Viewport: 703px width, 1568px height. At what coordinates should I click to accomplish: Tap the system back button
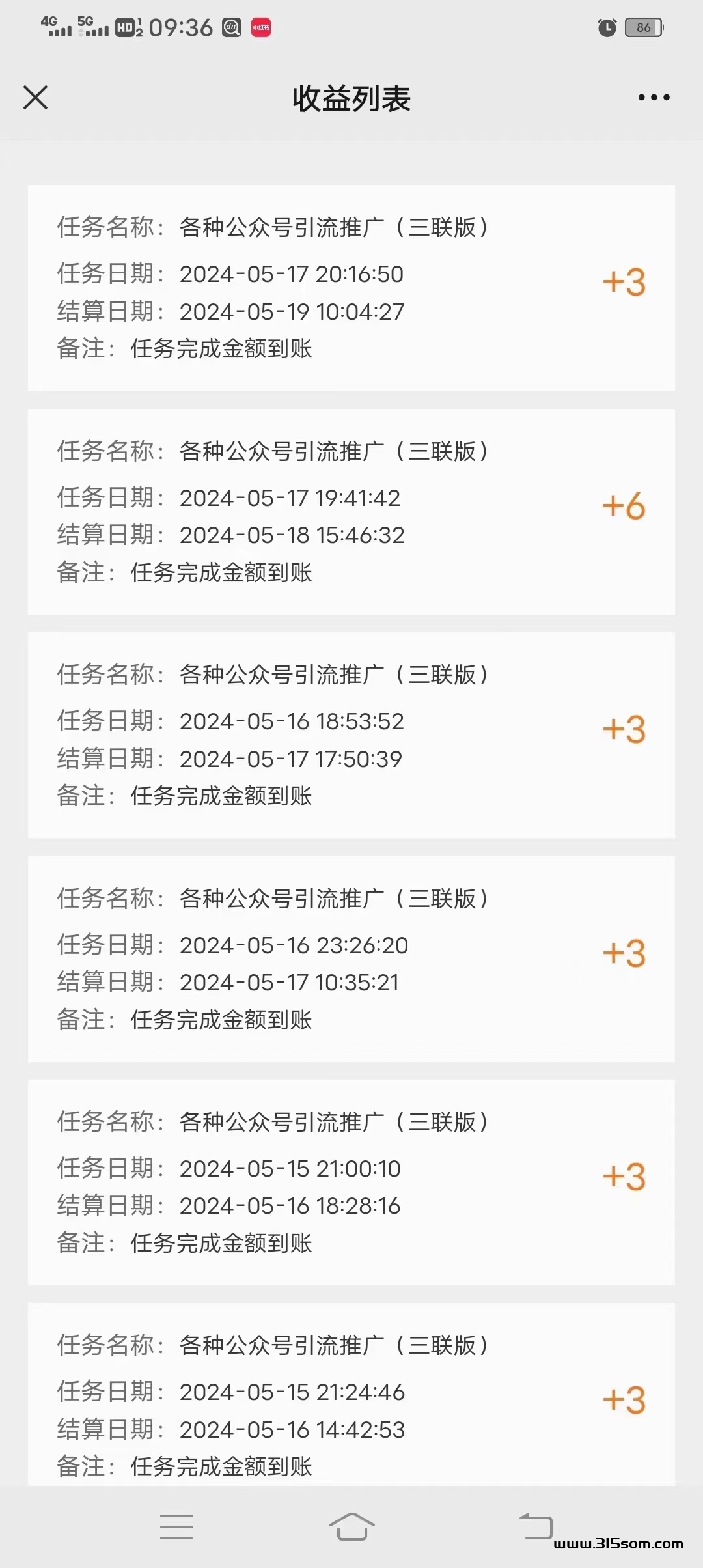point(535,1526)
